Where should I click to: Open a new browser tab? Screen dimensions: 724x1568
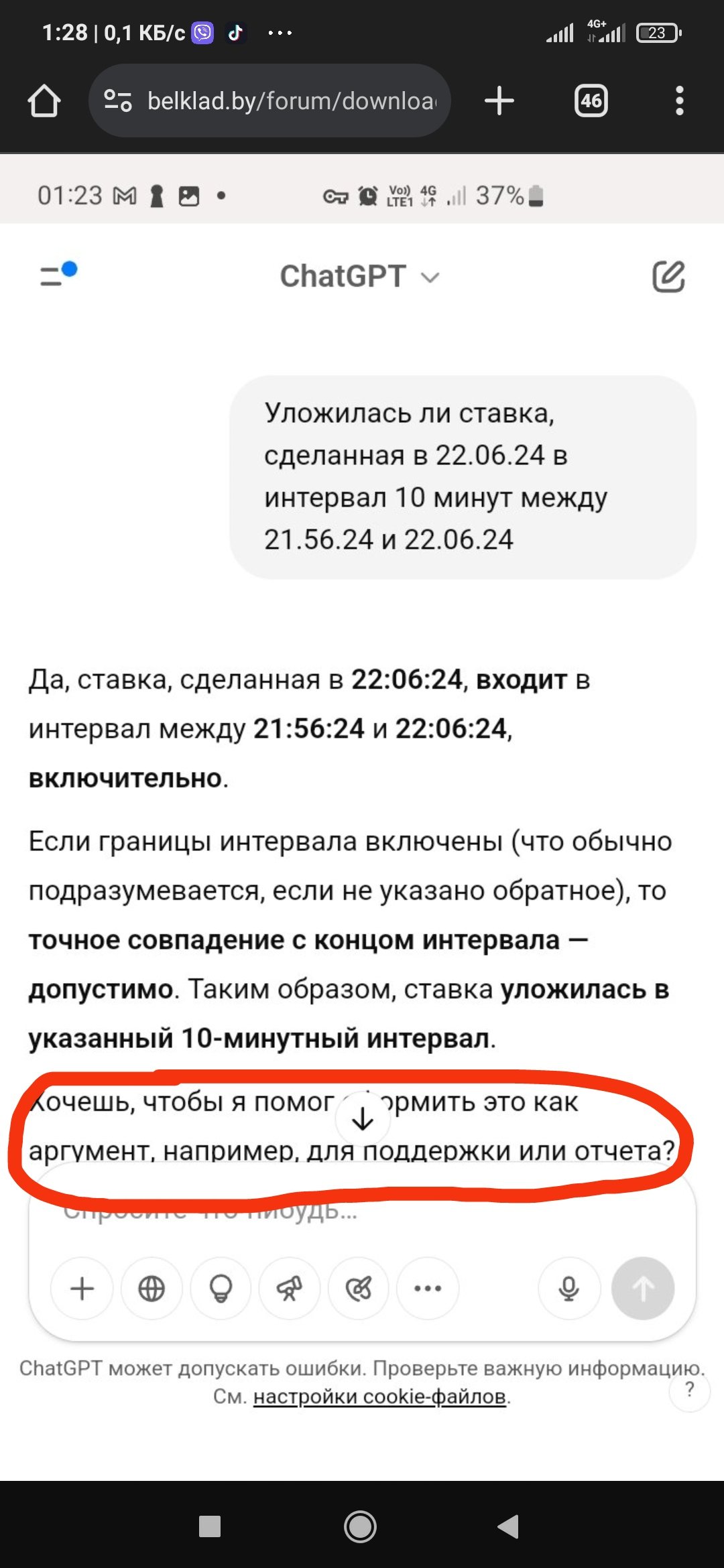pyautogui.click(x=499, y=101)
